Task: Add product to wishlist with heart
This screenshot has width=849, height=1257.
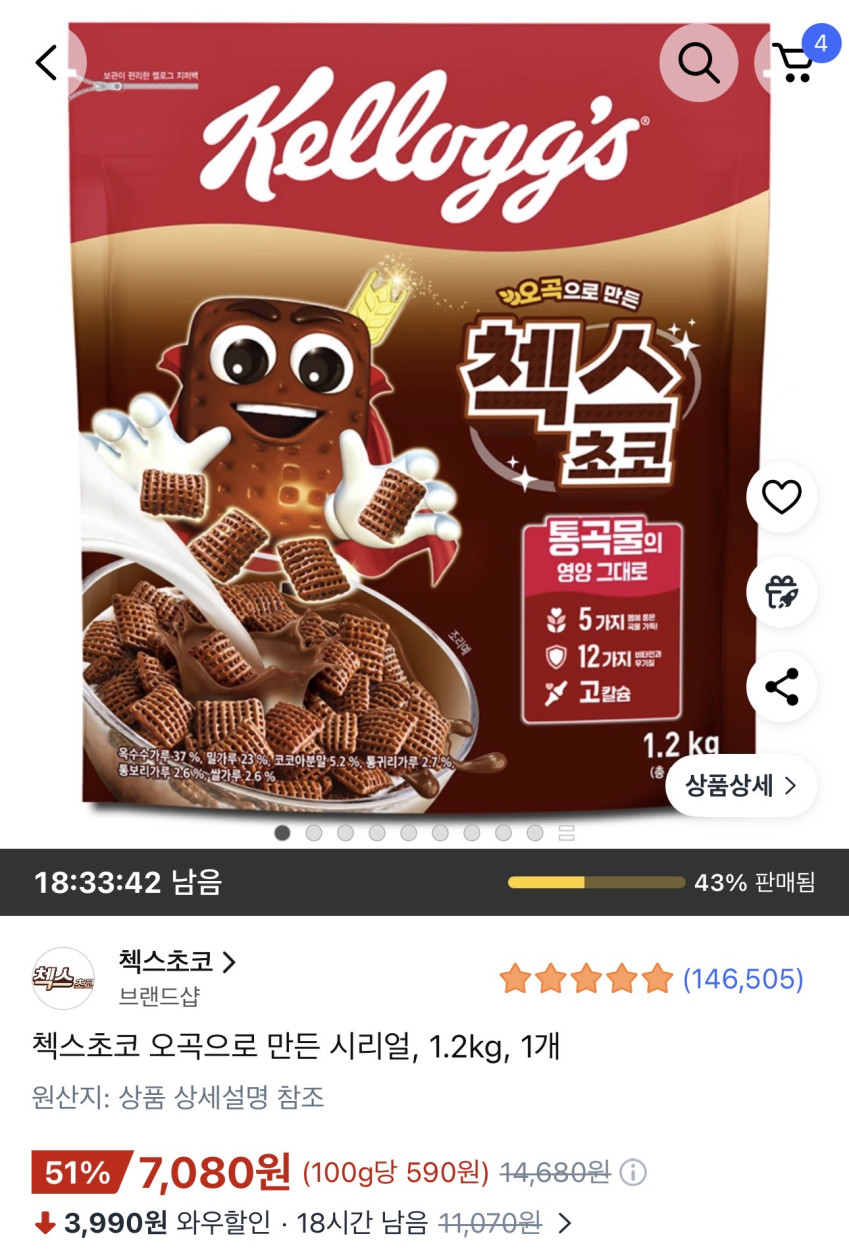Action: 781,497
